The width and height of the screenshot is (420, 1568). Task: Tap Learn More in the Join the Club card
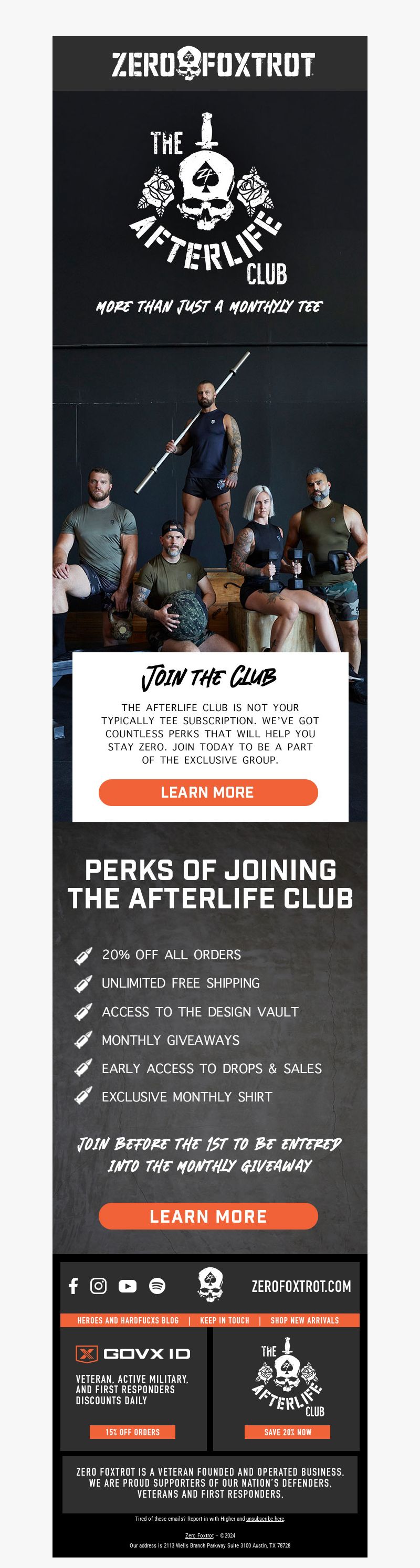(x=208, y=792)
